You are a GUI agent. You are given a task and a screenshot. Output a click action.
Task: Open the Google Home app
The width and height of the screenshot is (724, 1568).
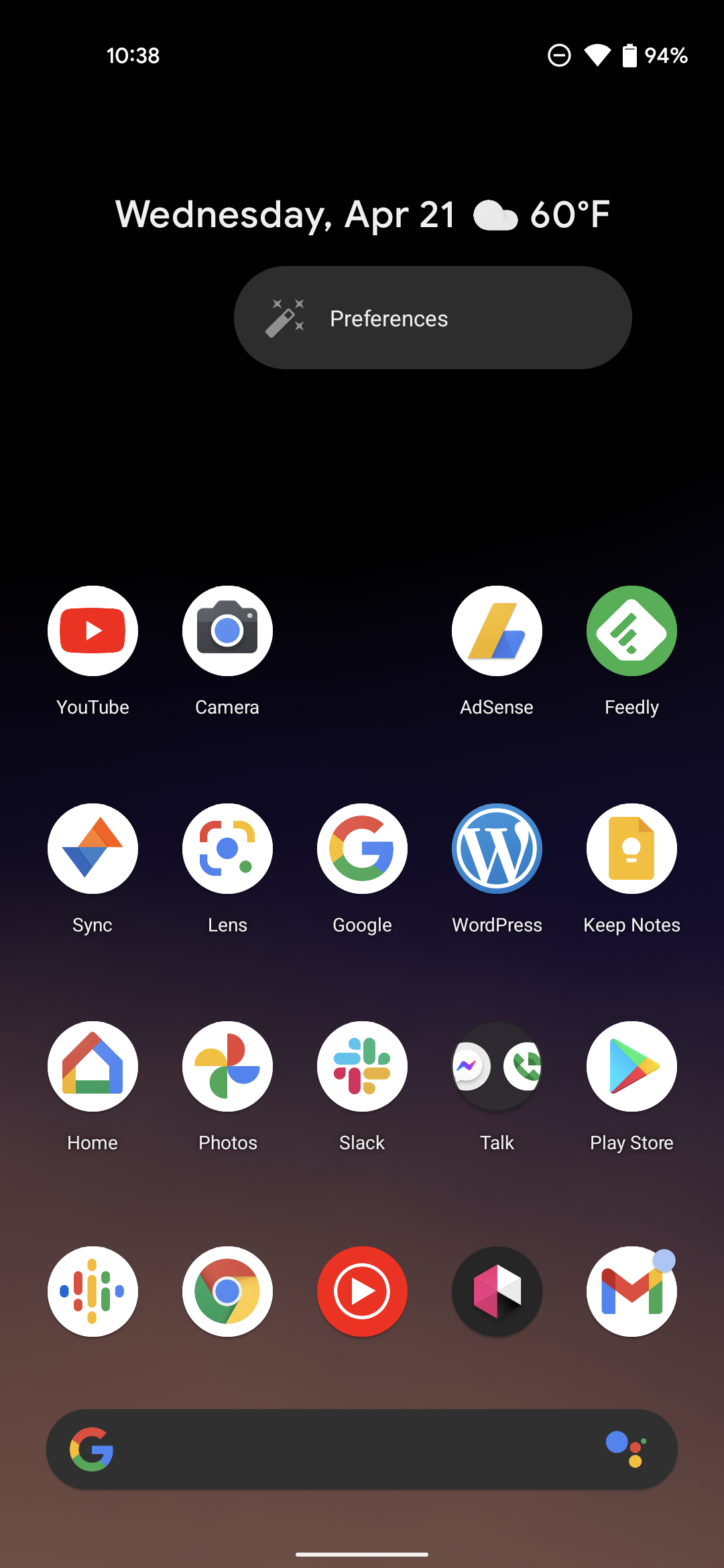[x=93, y=1066]
